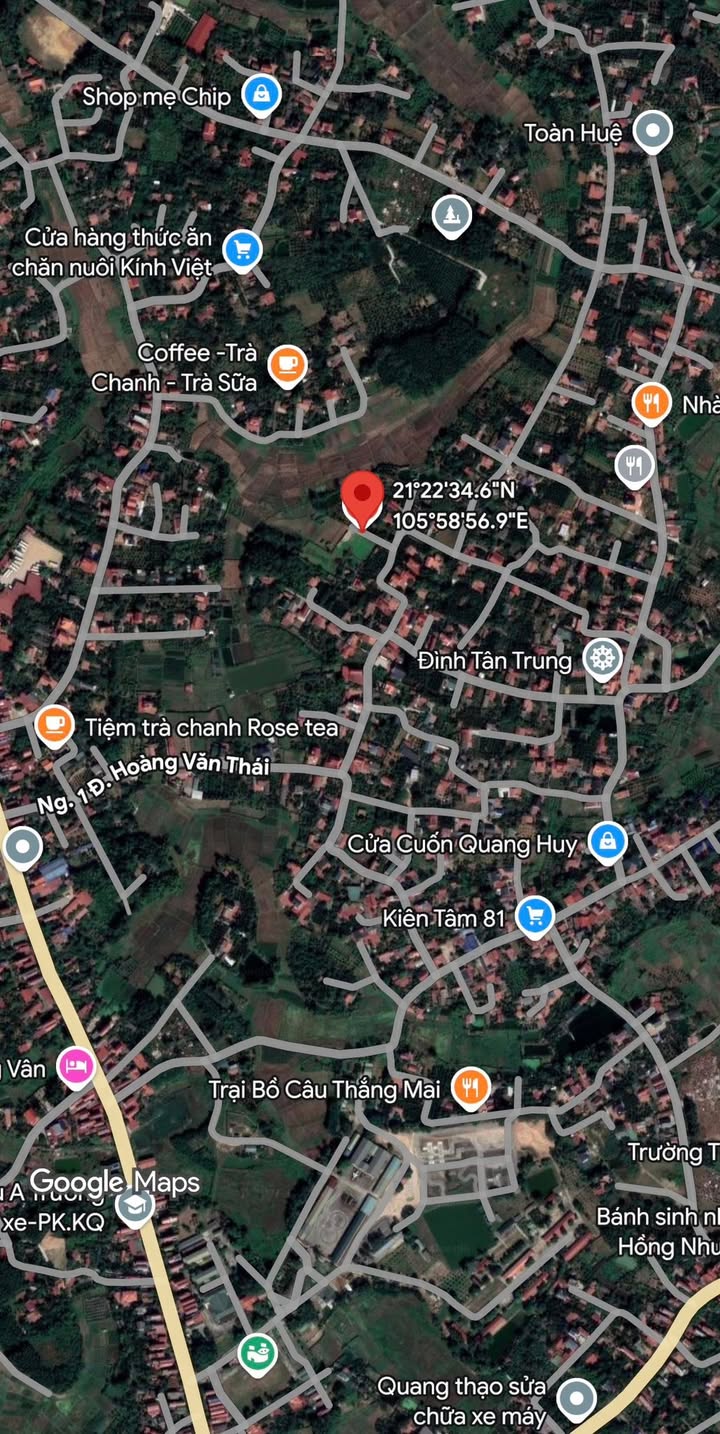This screenshot has height=1434, width=720.
Task: Tap the red dropped pin marker
Action: pos(362,500)
